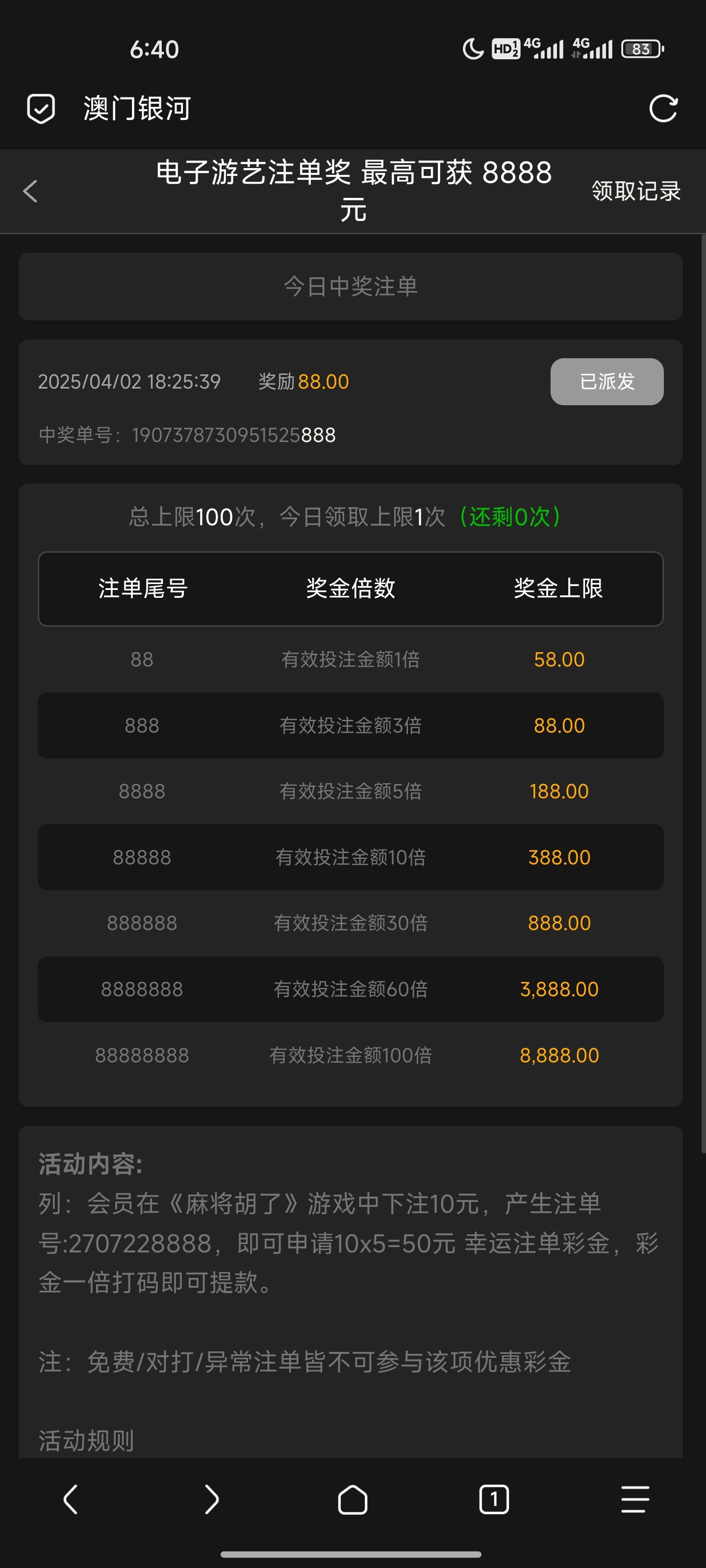Viewport: 706px width, 1568px height.
Task: Open the browser menu with three lines
Action: click(635, 1499)
